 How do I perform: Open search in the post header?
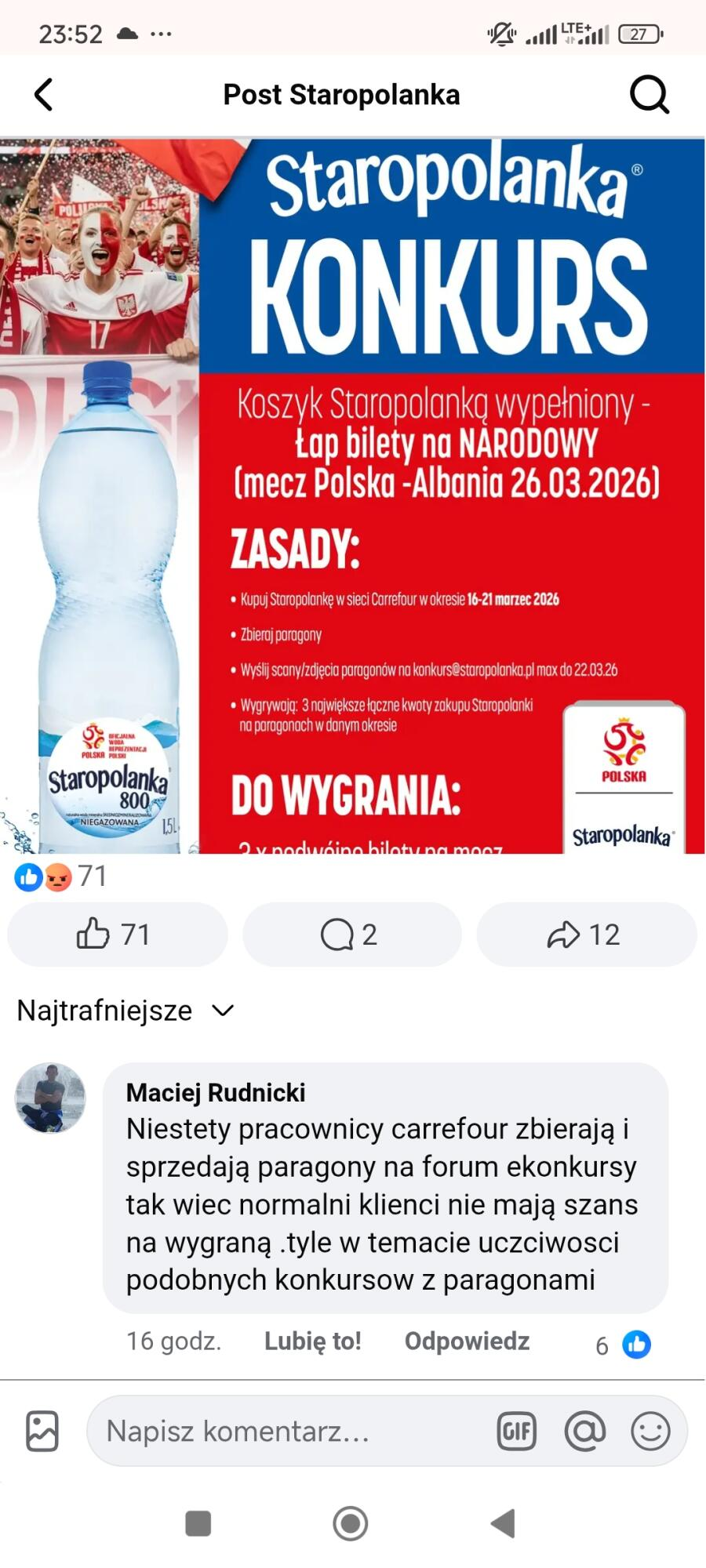click(649, 95)
